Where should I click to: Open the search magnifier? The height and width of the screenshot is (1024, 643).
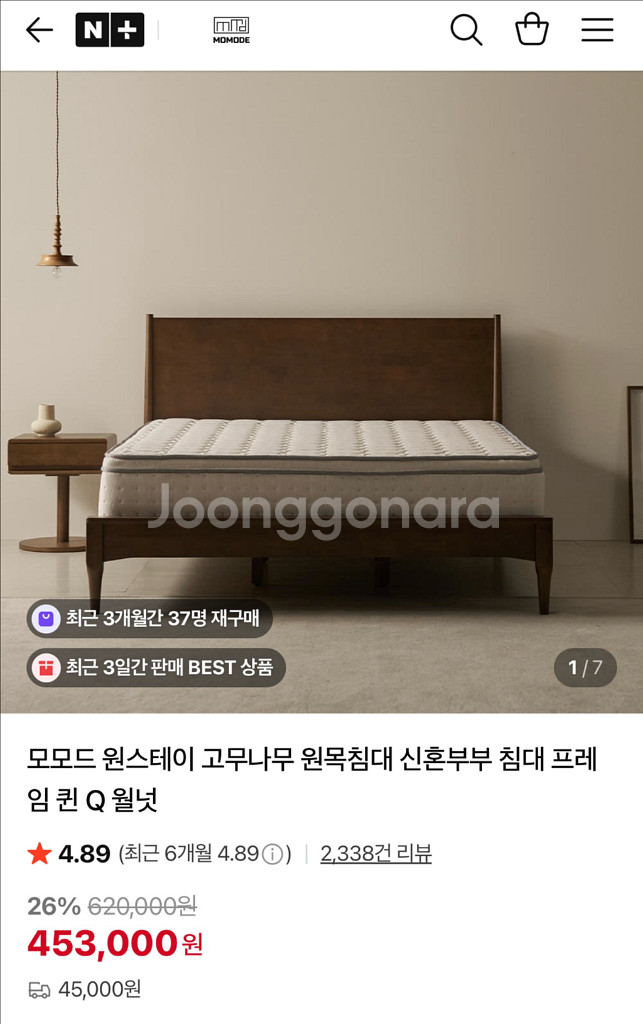[466, 30]
